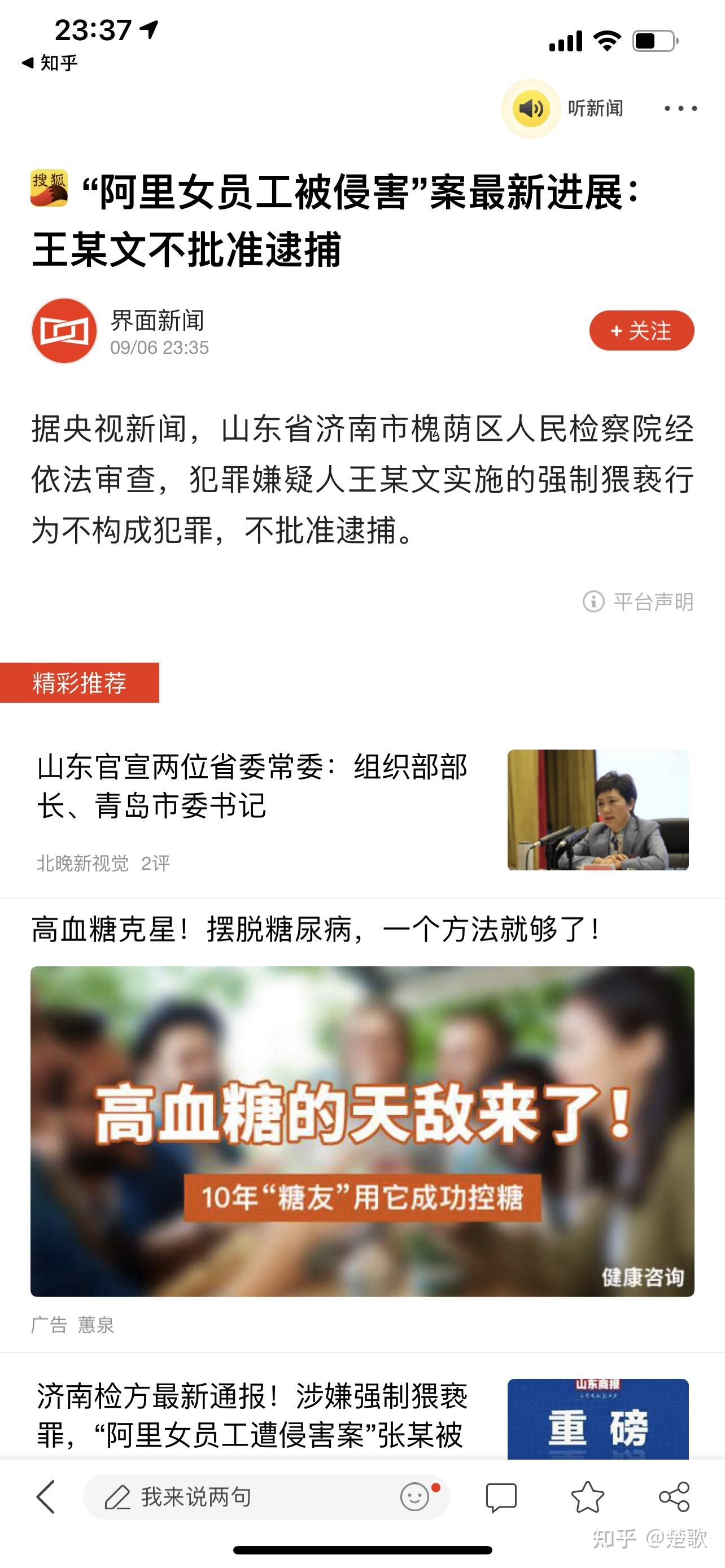
Task: Open the article about 山东官宣两位省委常委
Action: click(x=252, y=785)
